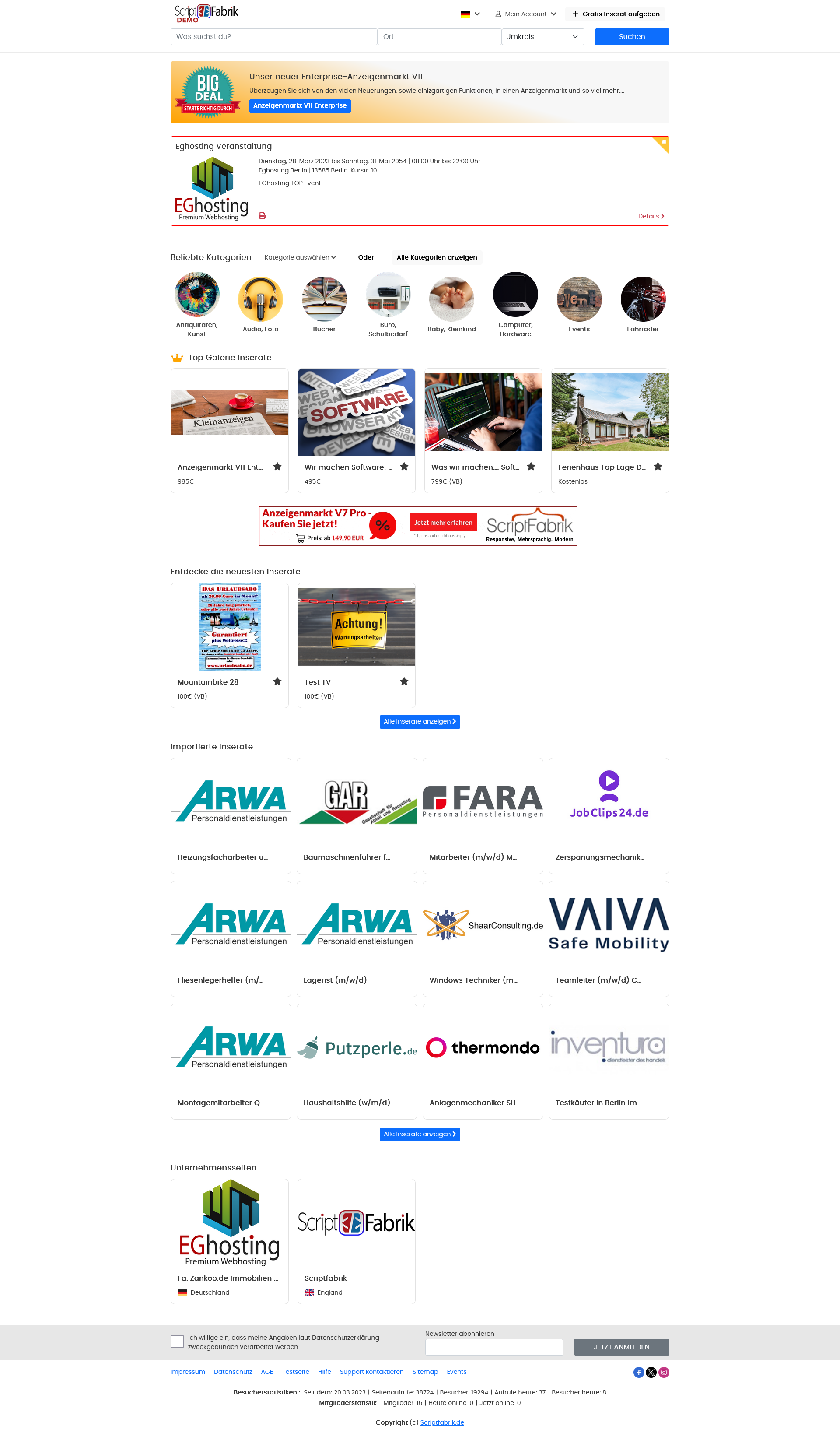Tap JETZT ANMELDEN newsletter button
The width and height of the screenshot is (840, 1440).
pos(621,1347)
